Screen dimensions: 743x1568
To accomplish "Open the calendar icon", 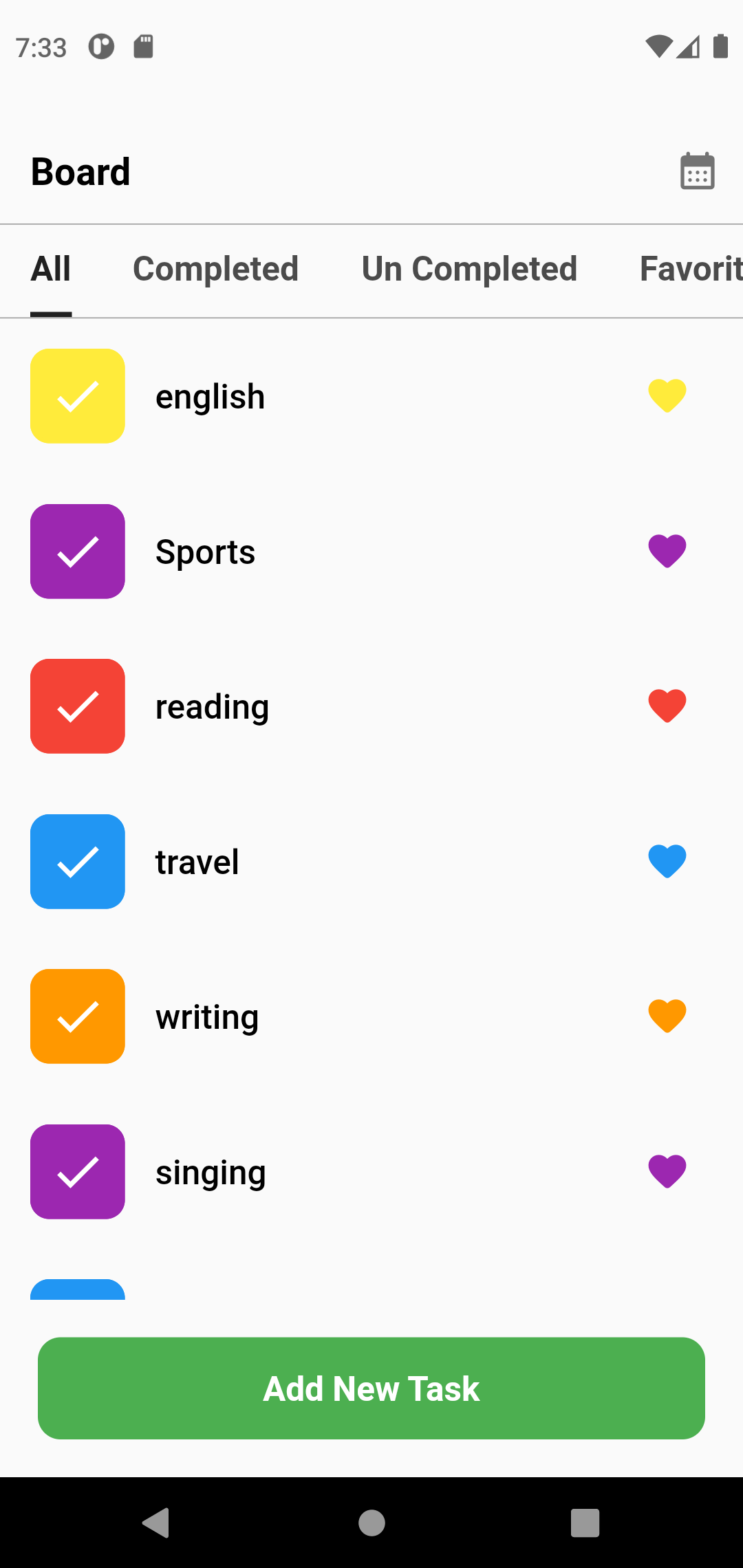I will (x=698, y=171).
